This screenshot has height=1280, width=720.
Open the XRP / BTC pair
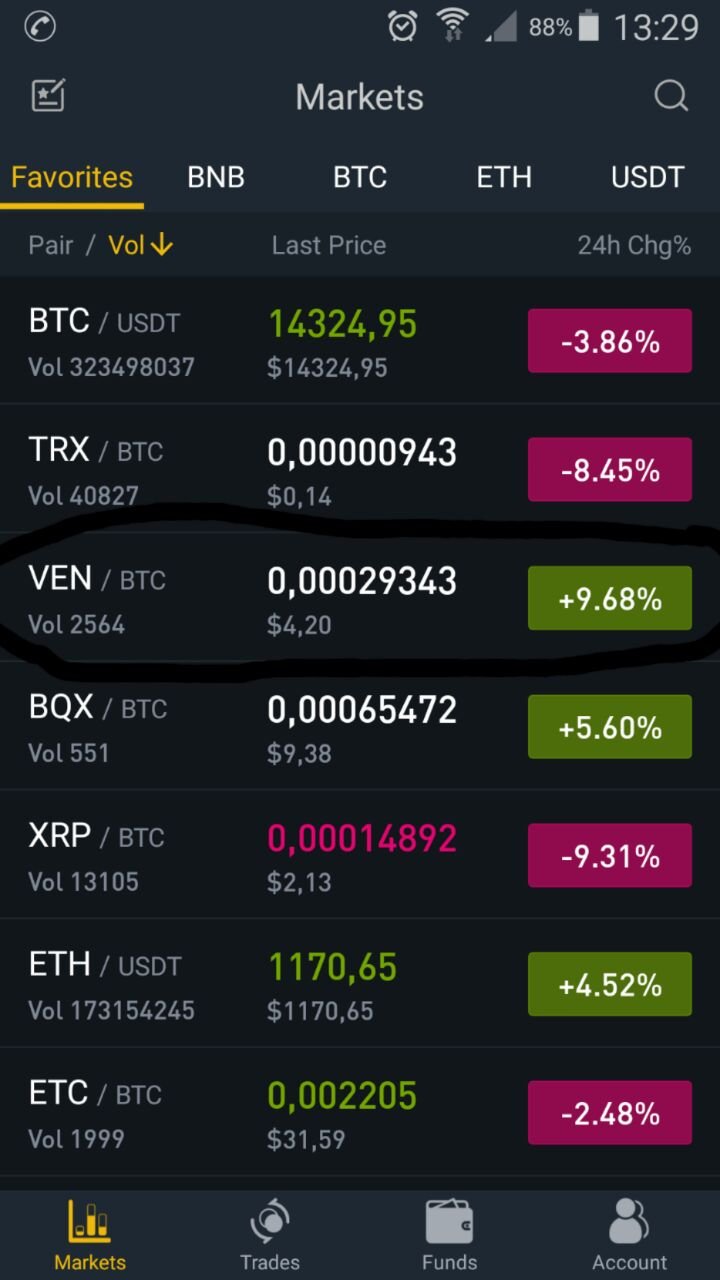pyautogui.click(x=360, y=855)
